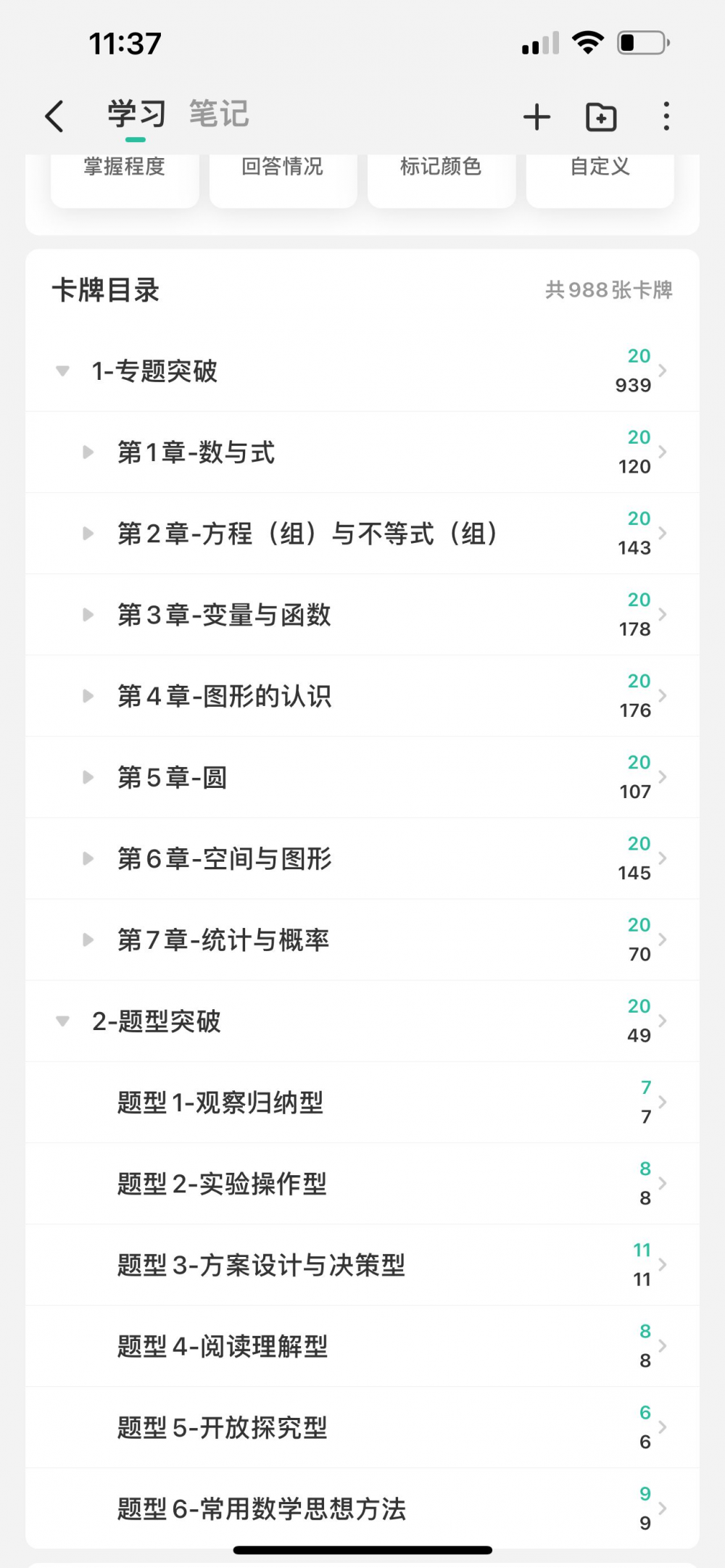Tap the plus icon to add a card
The height and width of the screenshot is (1568, 725).
536,117
